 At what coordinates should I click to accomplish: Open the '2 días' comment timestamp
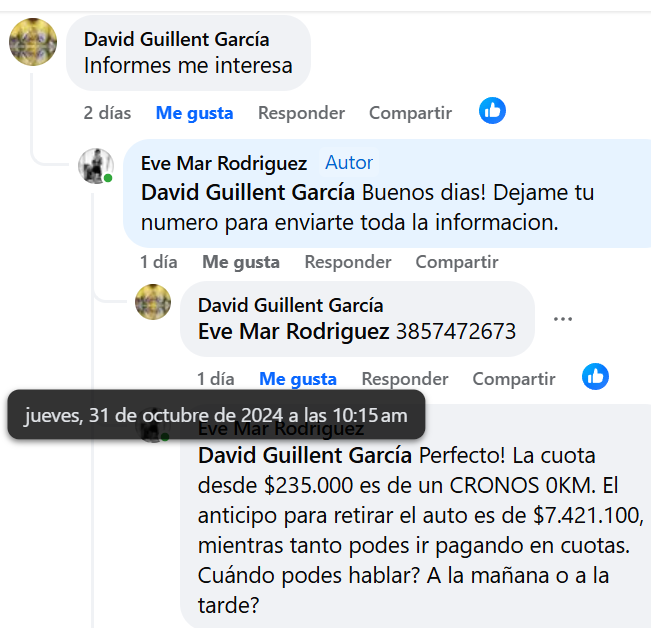point(107,113)
